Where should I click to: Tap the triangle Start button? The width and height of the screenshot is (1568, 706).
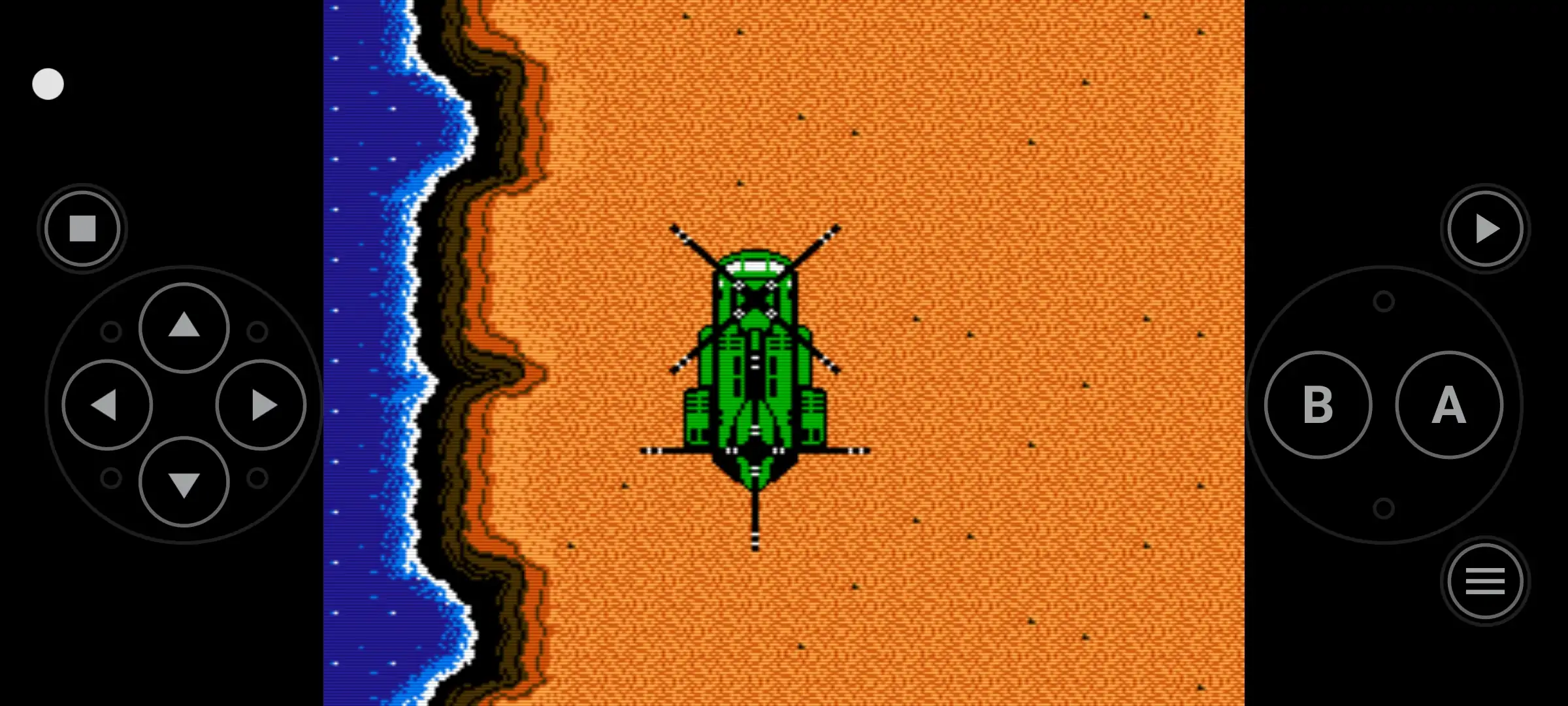pyautogui.click(x=1485, y=229)
